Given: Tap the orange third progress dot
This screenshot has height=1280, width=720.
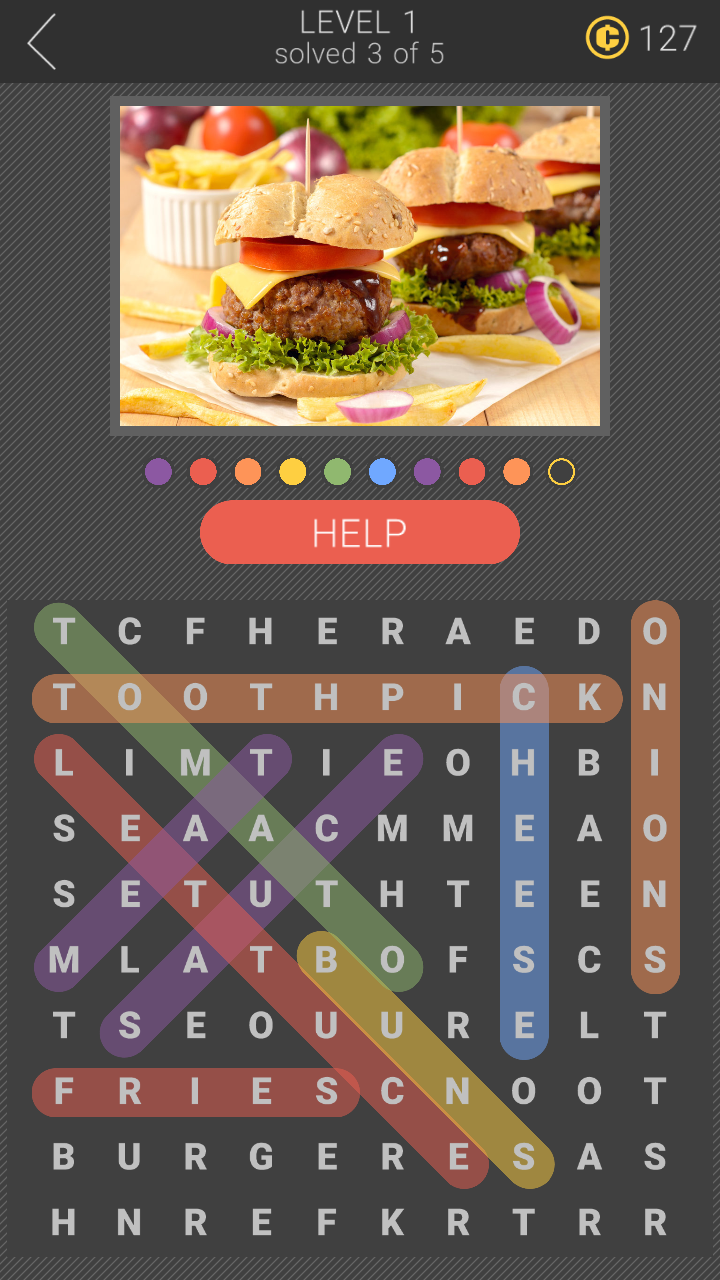Looking at the screenshot, I should [248, 470].
